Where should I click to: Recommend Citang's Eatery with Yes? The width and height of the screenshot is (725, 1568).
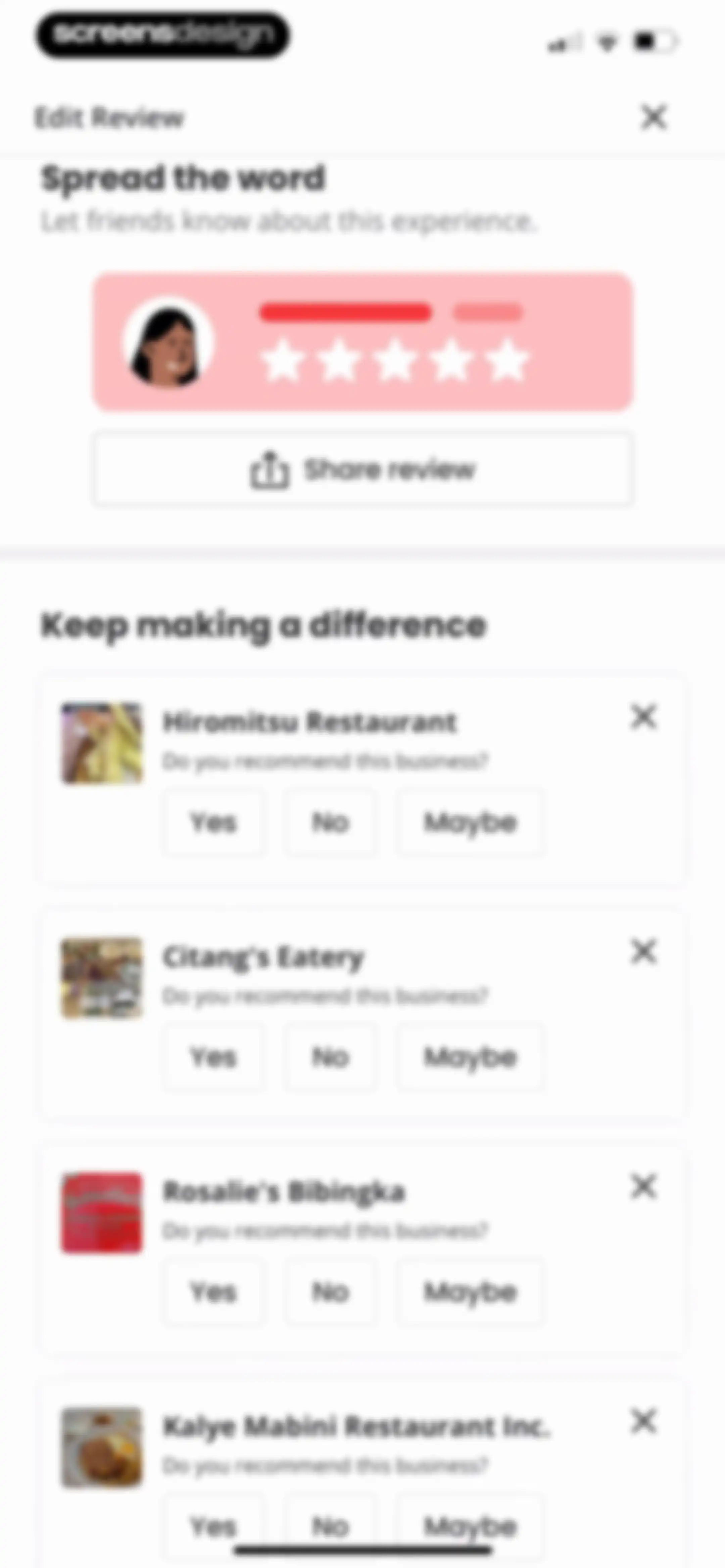coord(213,1057)
